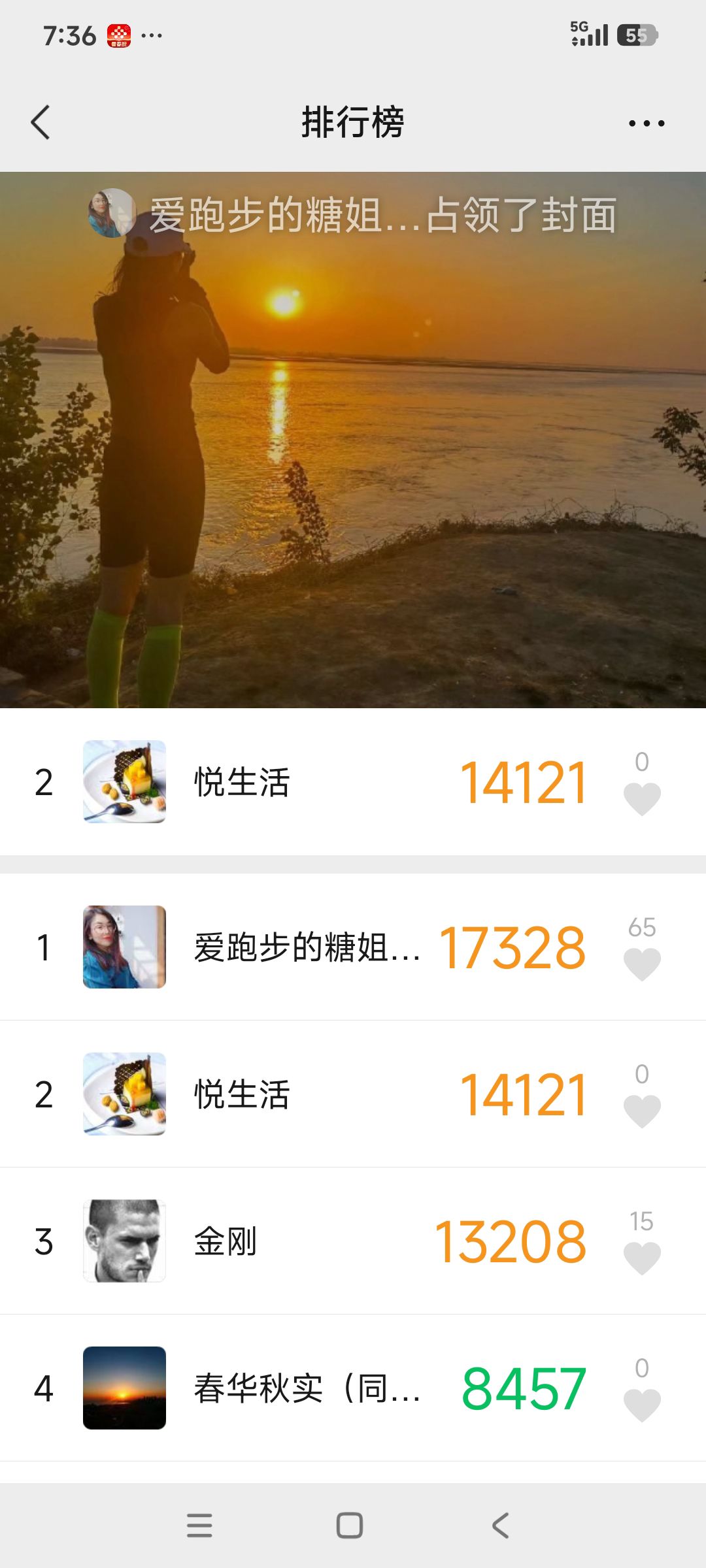Like the 17328 steps entry with the heart

[642, 964]
